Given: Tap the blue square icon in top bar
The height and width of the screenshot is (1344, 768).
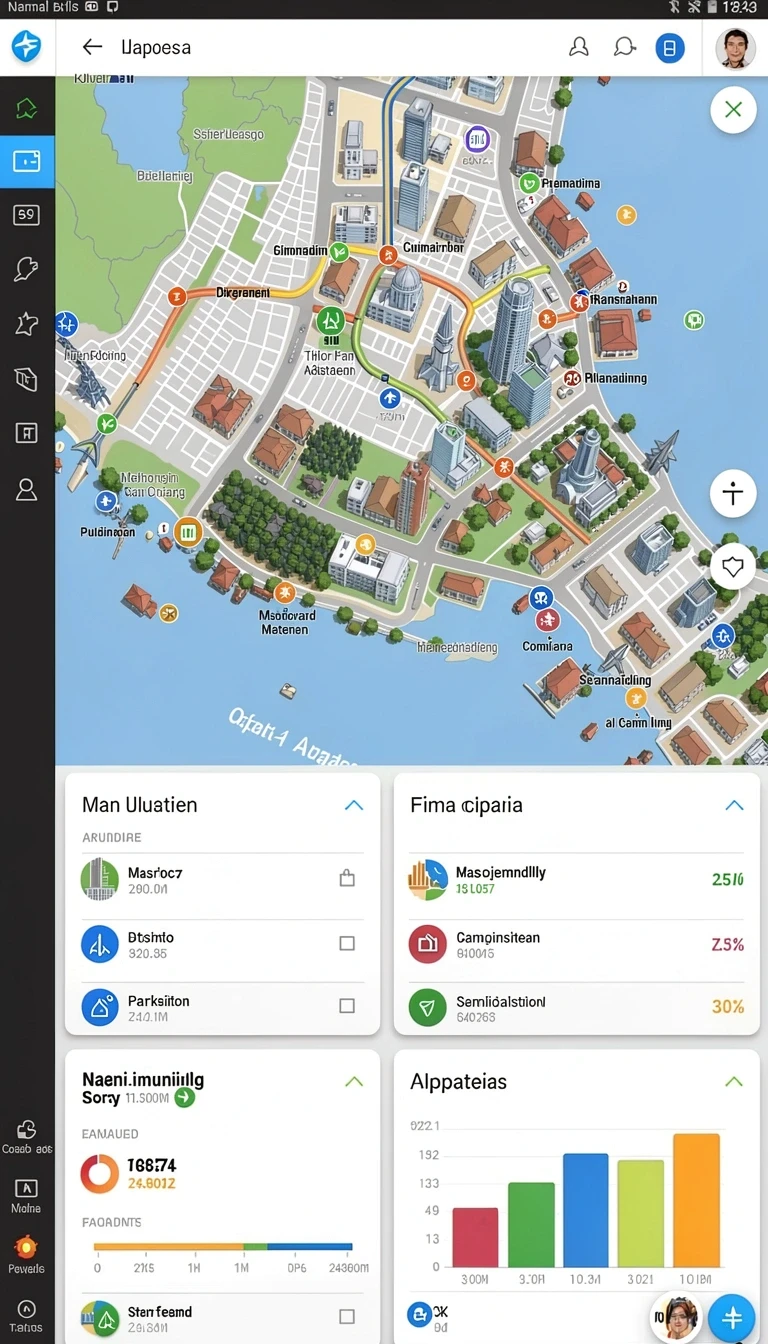Looking at the screenshot, I should 670,47.
